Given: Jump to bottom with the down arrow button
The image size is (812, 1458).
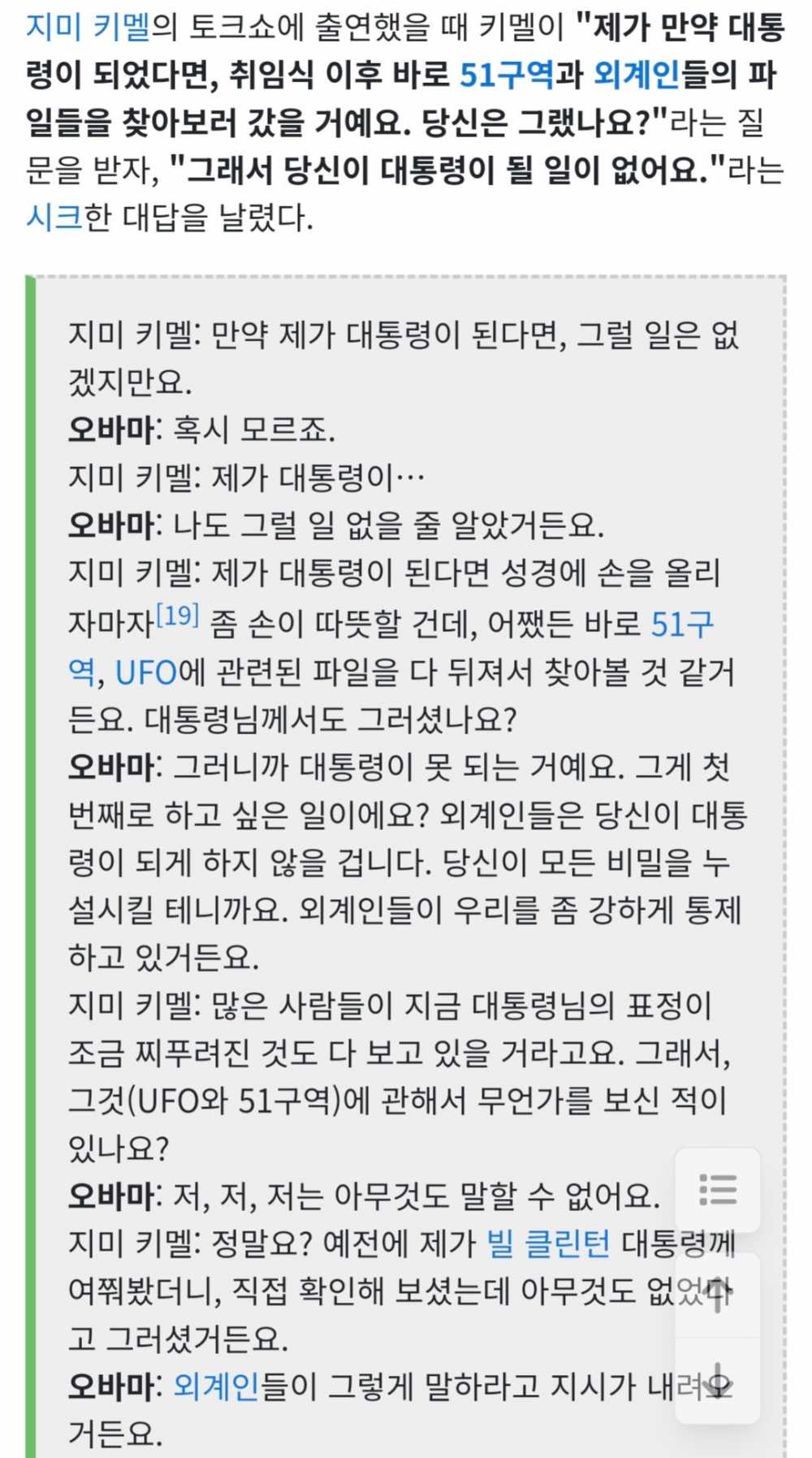Looking at the screenshot, I should tap(718, 1380).
